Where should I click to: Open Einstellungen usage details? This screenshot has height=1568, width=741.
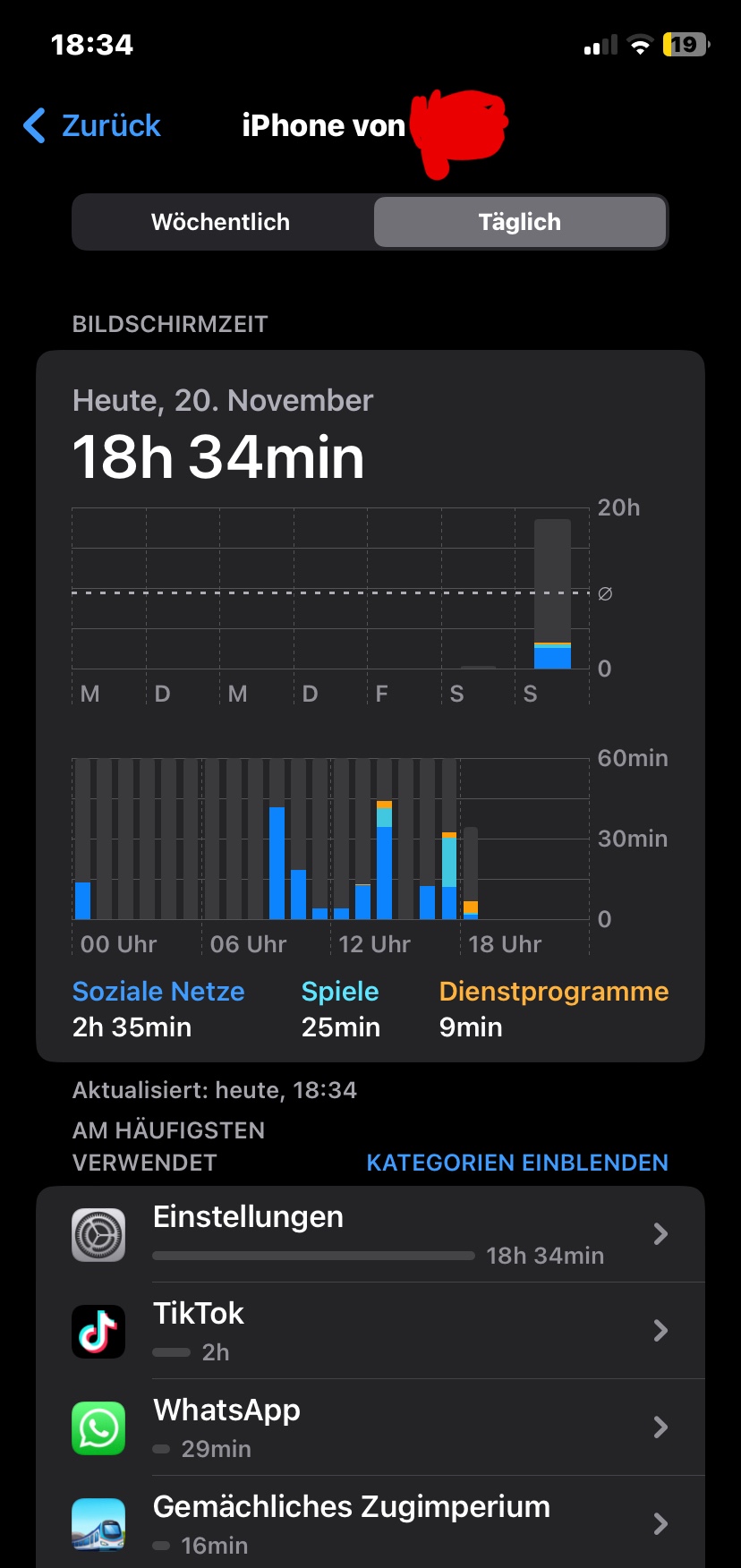click(x=370, y=1235)
